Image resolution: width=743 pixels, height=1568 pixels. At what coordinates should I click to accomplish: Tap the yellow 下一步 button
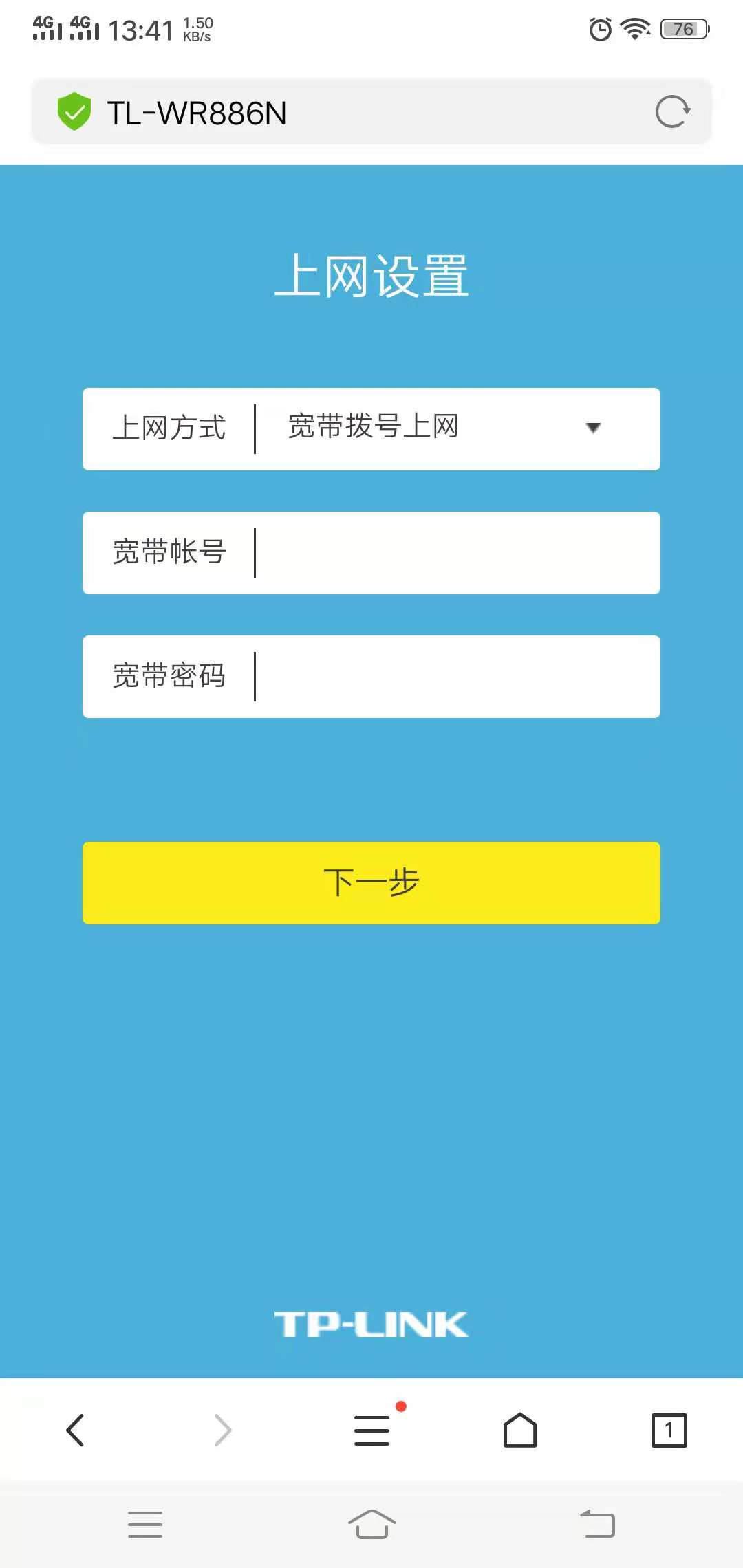(x=371, y=882)
